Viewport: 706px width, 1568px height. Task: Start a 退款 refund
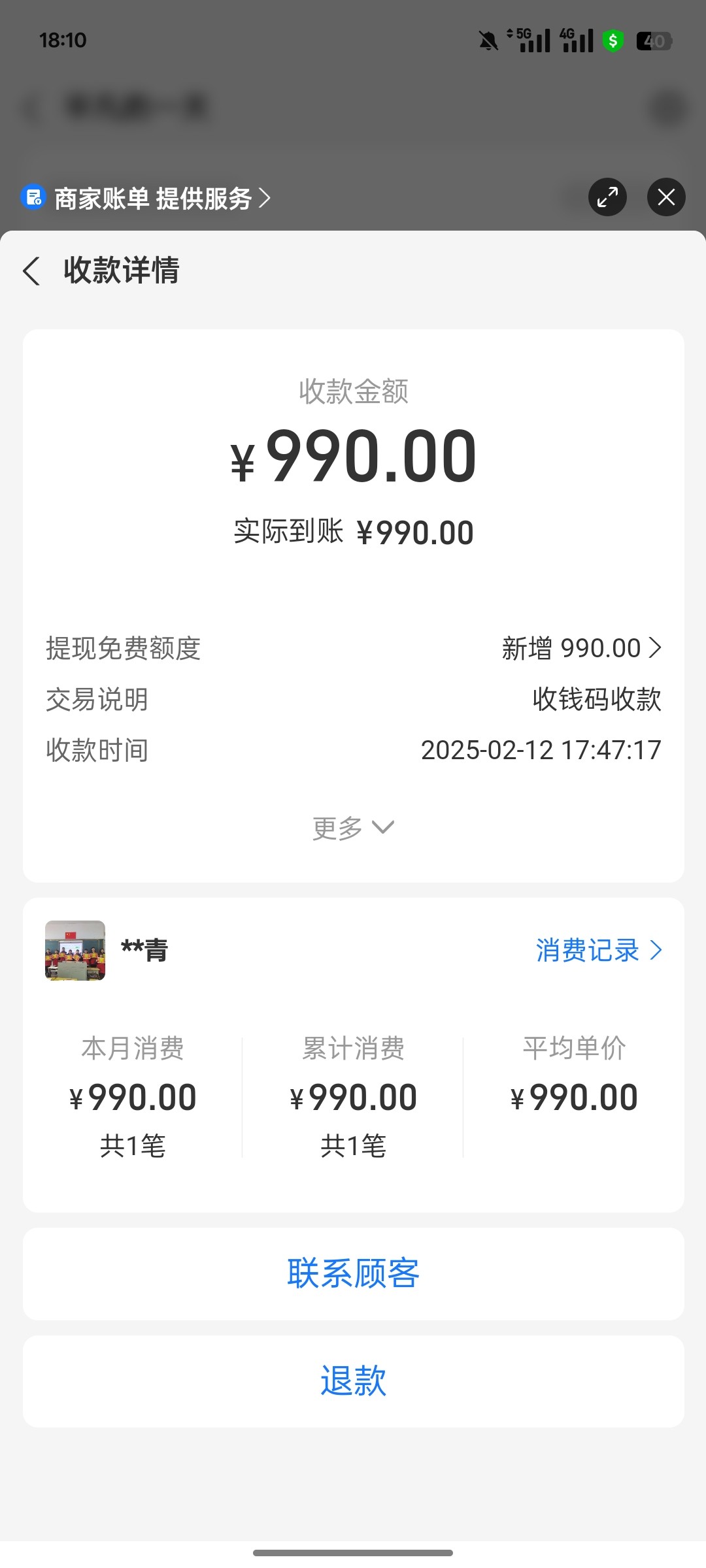pos(353,1381)
